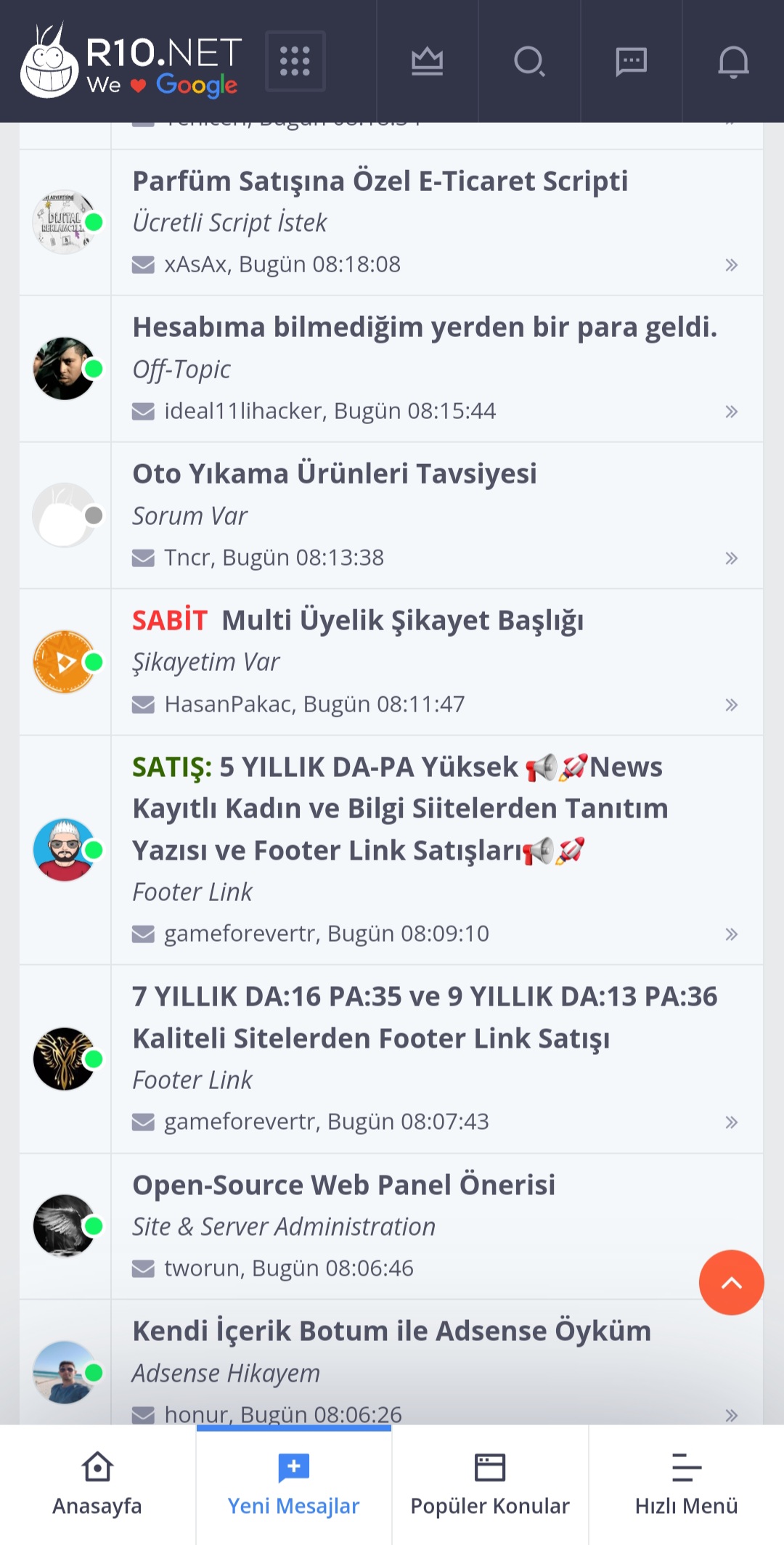Open pinned Multi Üyelik Şikayet Başlığı thread

tap(402, 621)
